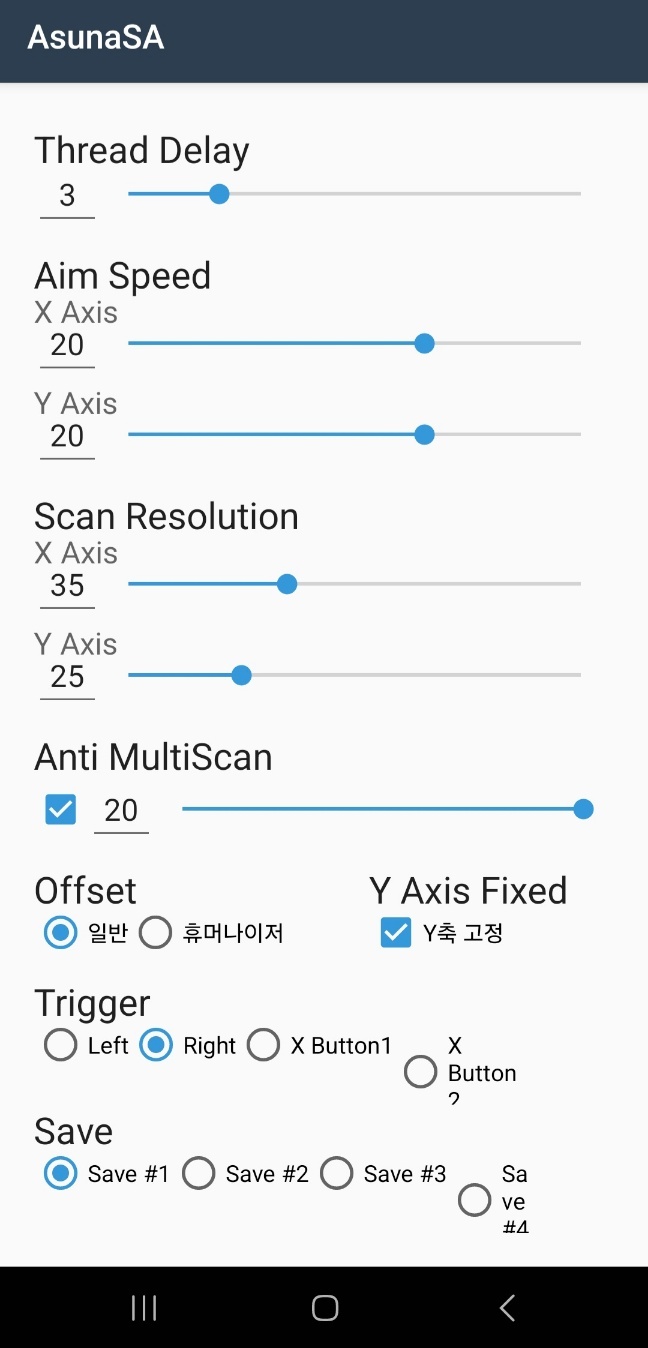Uncheck the Y축 고정 checkbox
The height and width of the screenshot is (1348, 648).
click(396, 933)
